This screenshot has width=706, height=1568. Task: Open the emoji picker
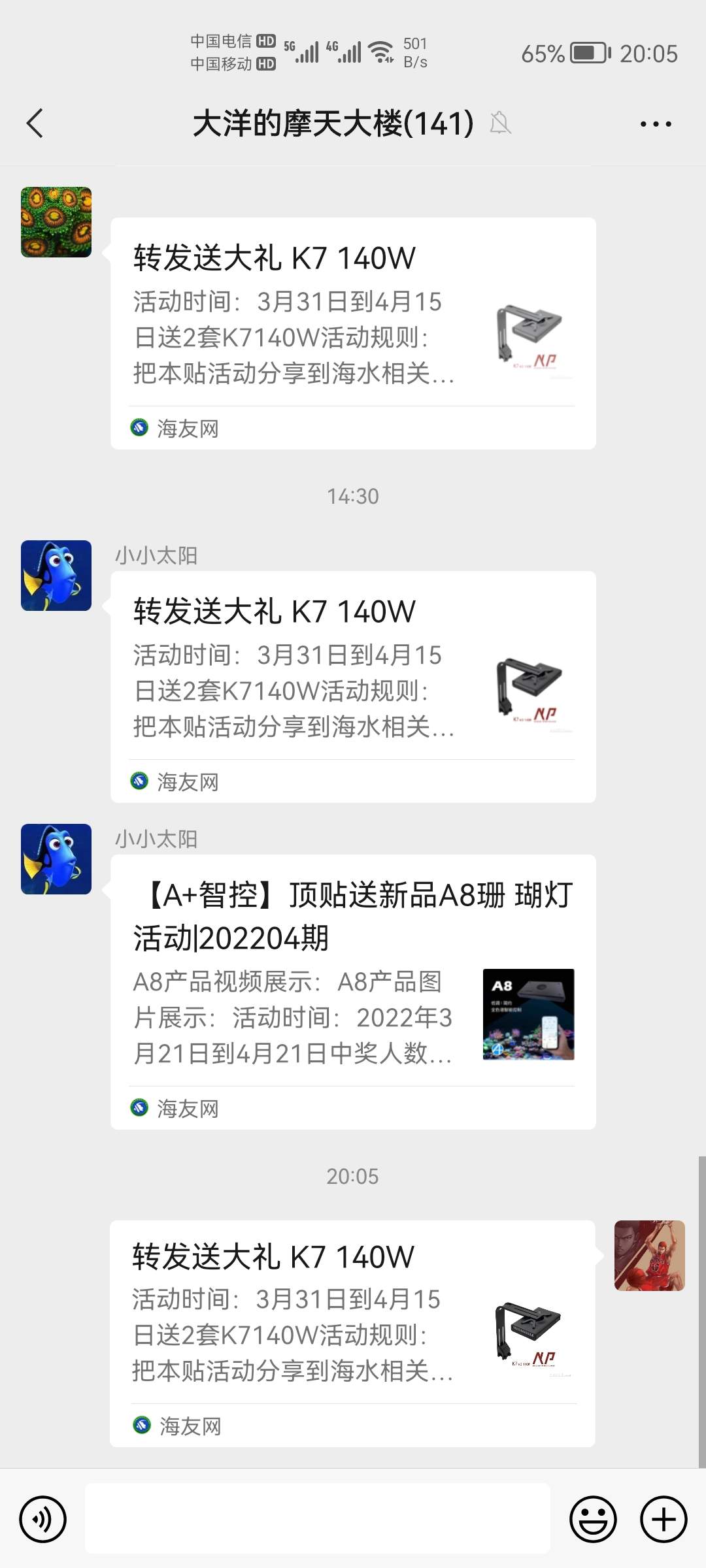(593, 1519)
